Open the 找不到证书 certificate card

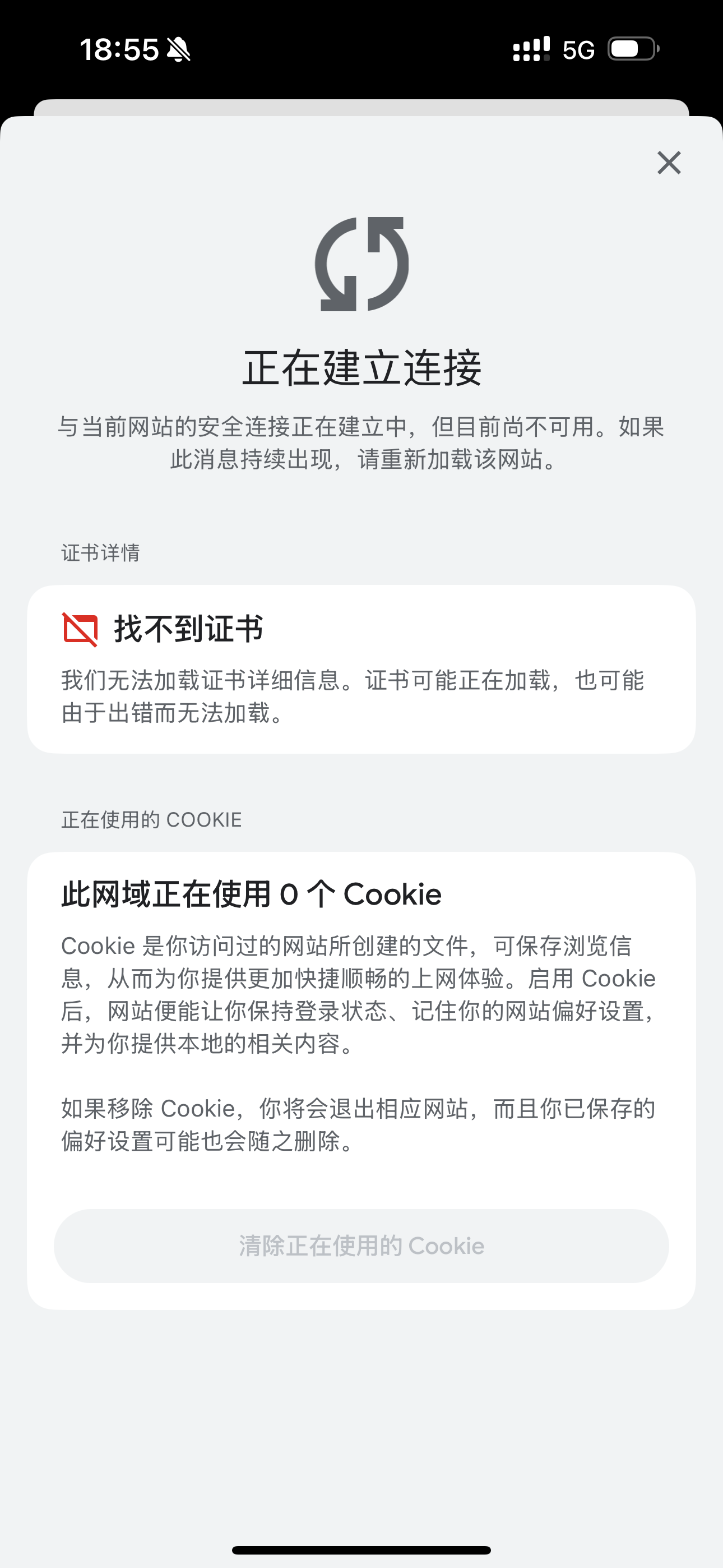pyautogui.click(x=361, y=669)
